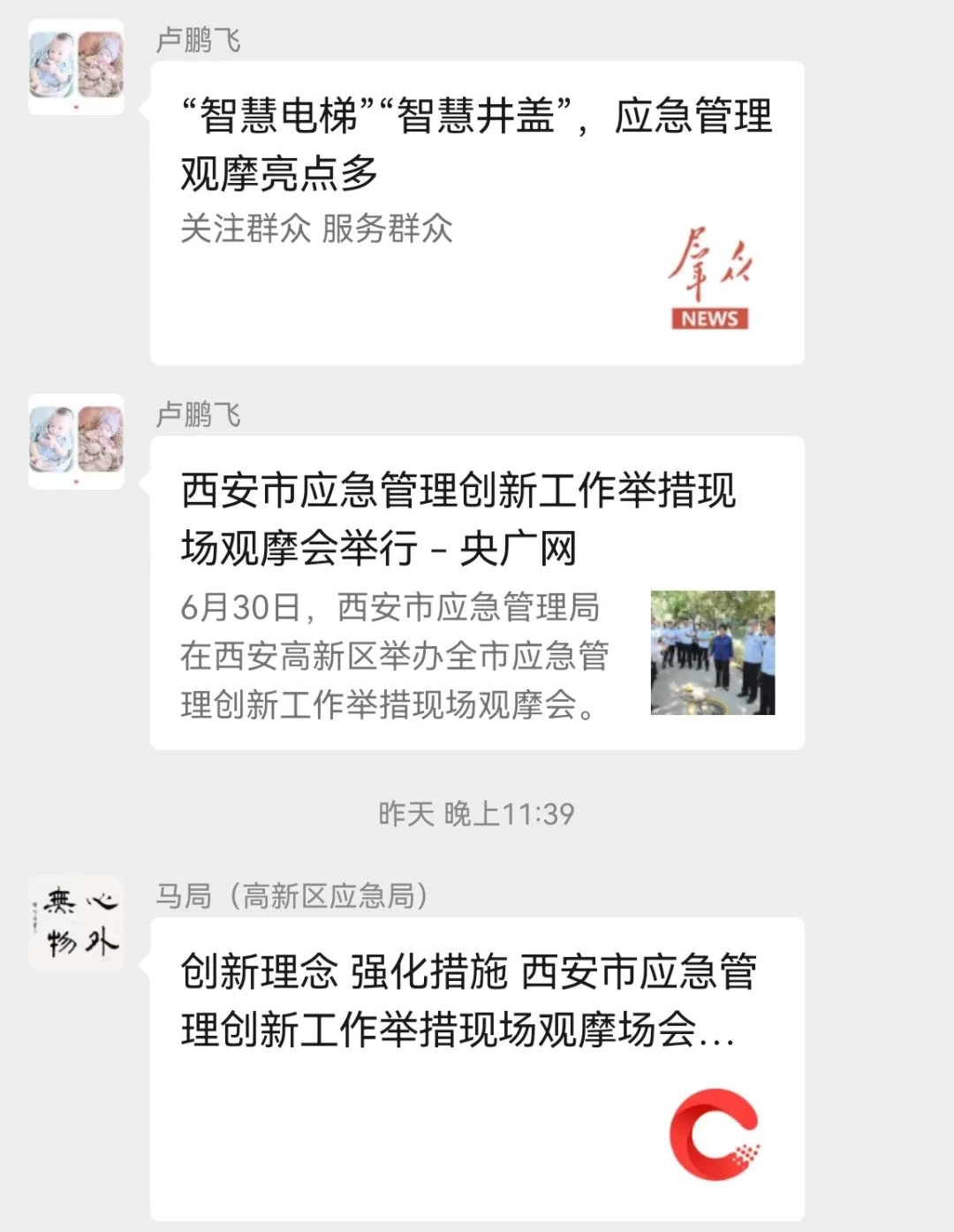Tap 卢鹏飞's avatar beside the 央广网 link
Image resolution: width=954 pixels, height=1232 pixels.
(76, 441)
